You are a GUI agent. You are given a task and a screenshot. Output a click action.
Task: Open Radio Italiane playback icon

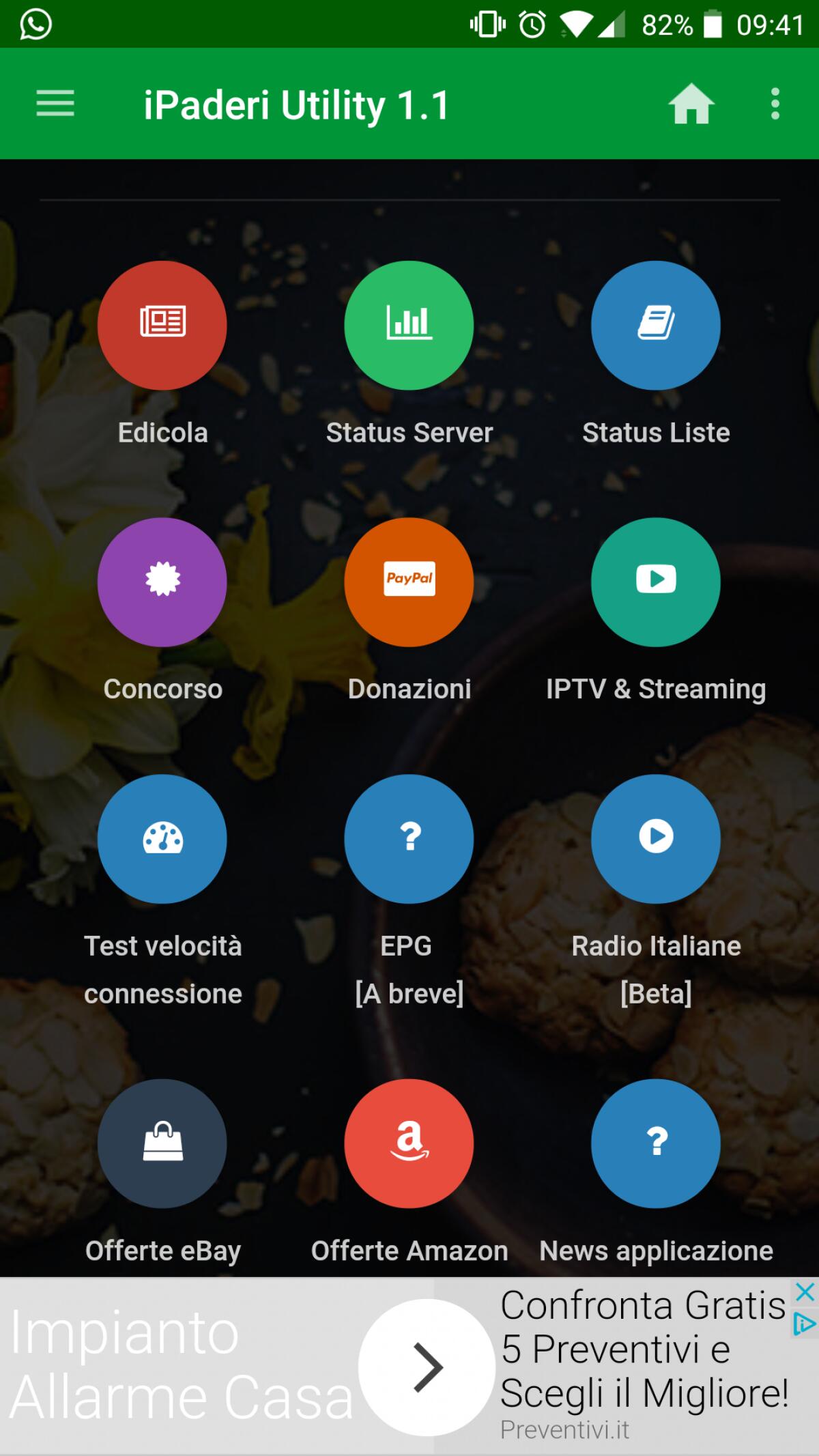(x=655, y=840)
